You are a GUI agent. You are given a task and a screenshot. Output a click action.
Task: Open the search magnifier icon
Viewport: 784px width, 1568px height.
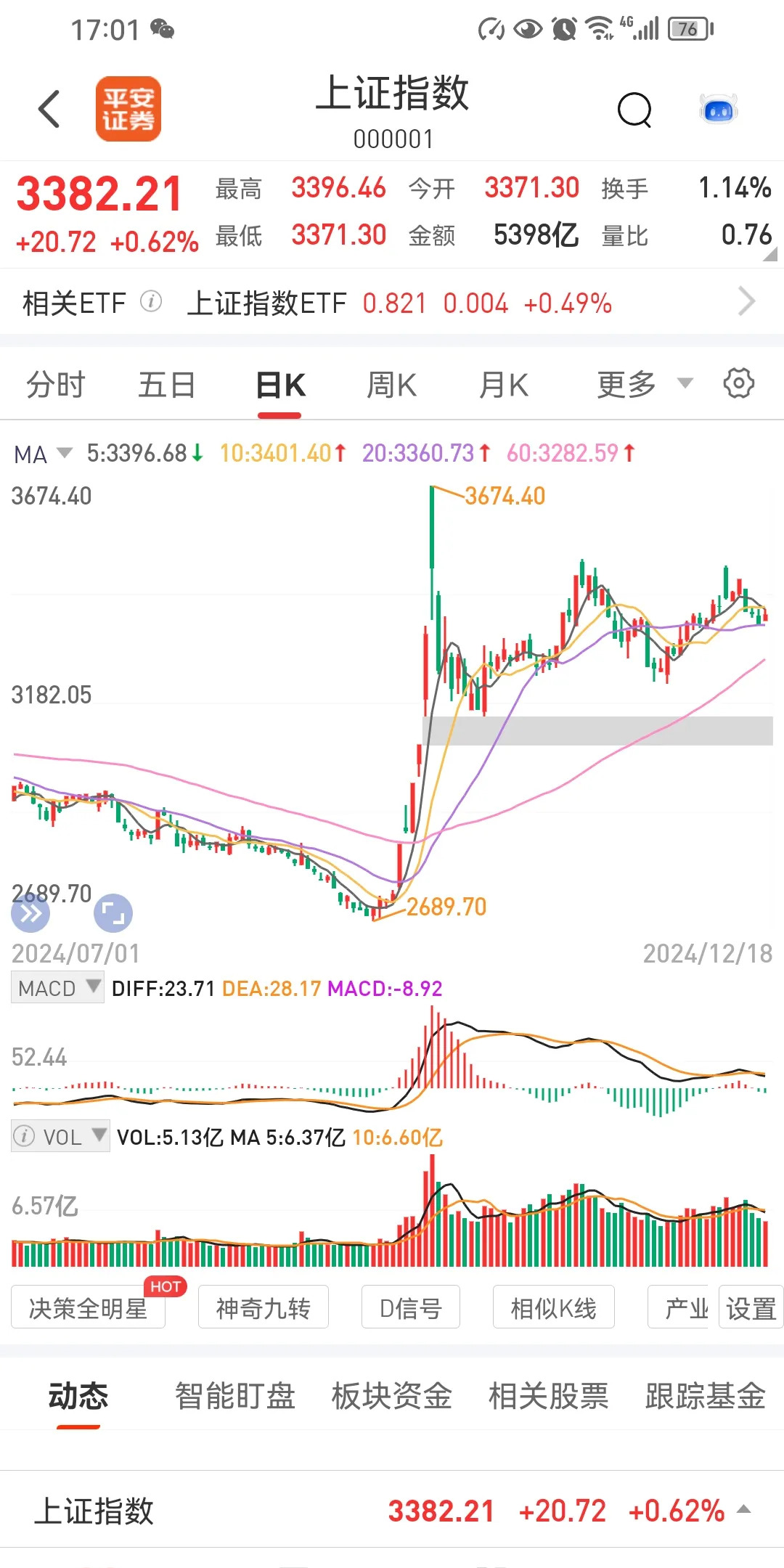(634, 110)
